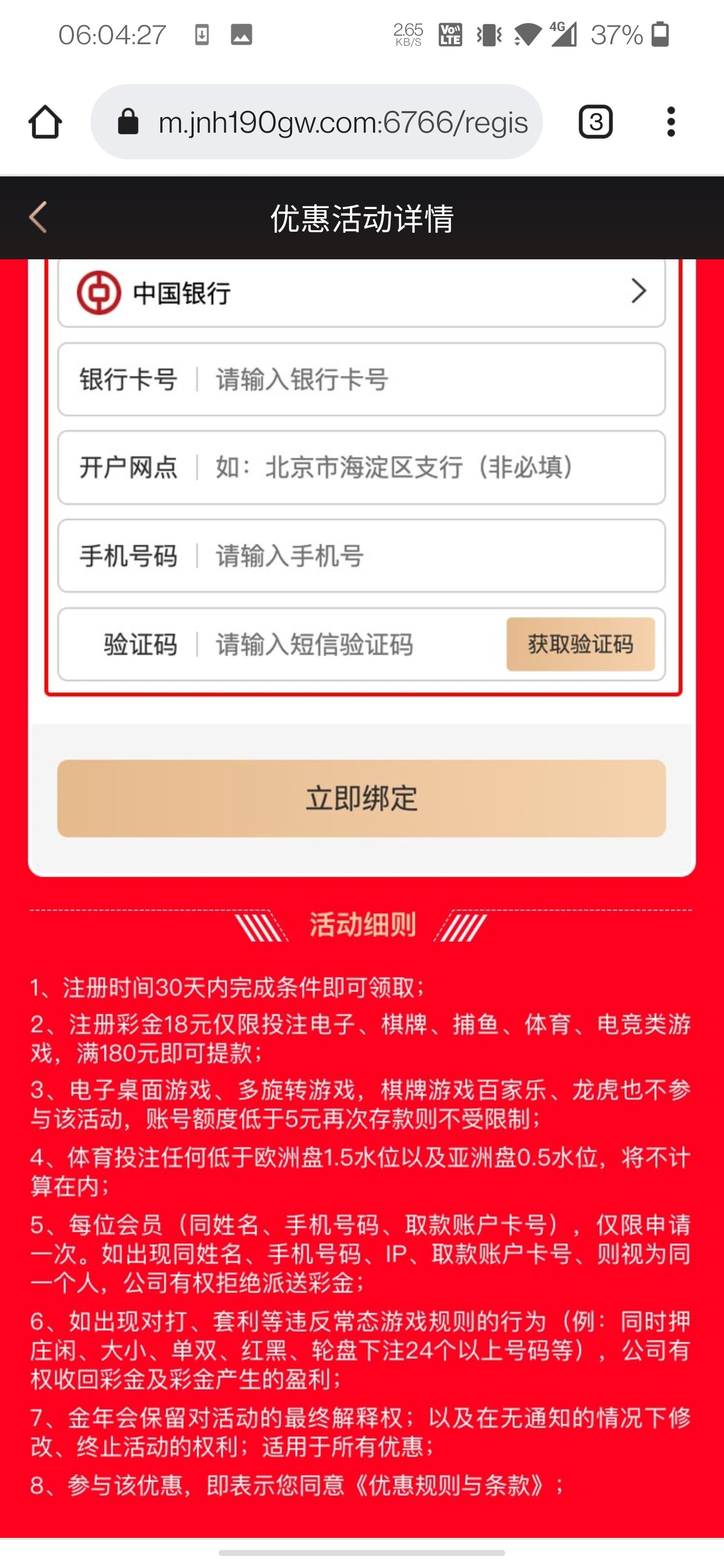
Task: Open the browser overflow menu
Action: (x=670, y=122)
